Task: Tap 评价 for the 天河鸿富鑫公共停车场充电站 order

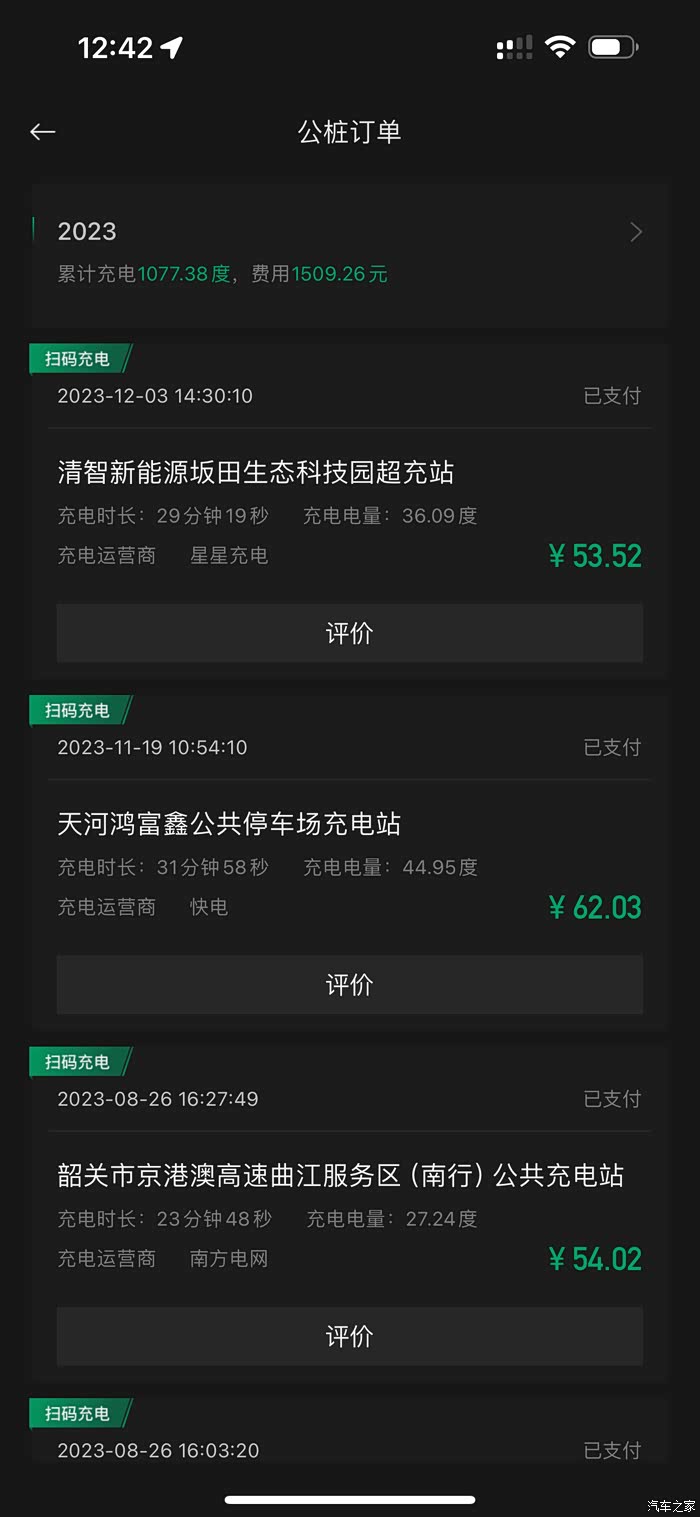Action: (x=349, y=984)
